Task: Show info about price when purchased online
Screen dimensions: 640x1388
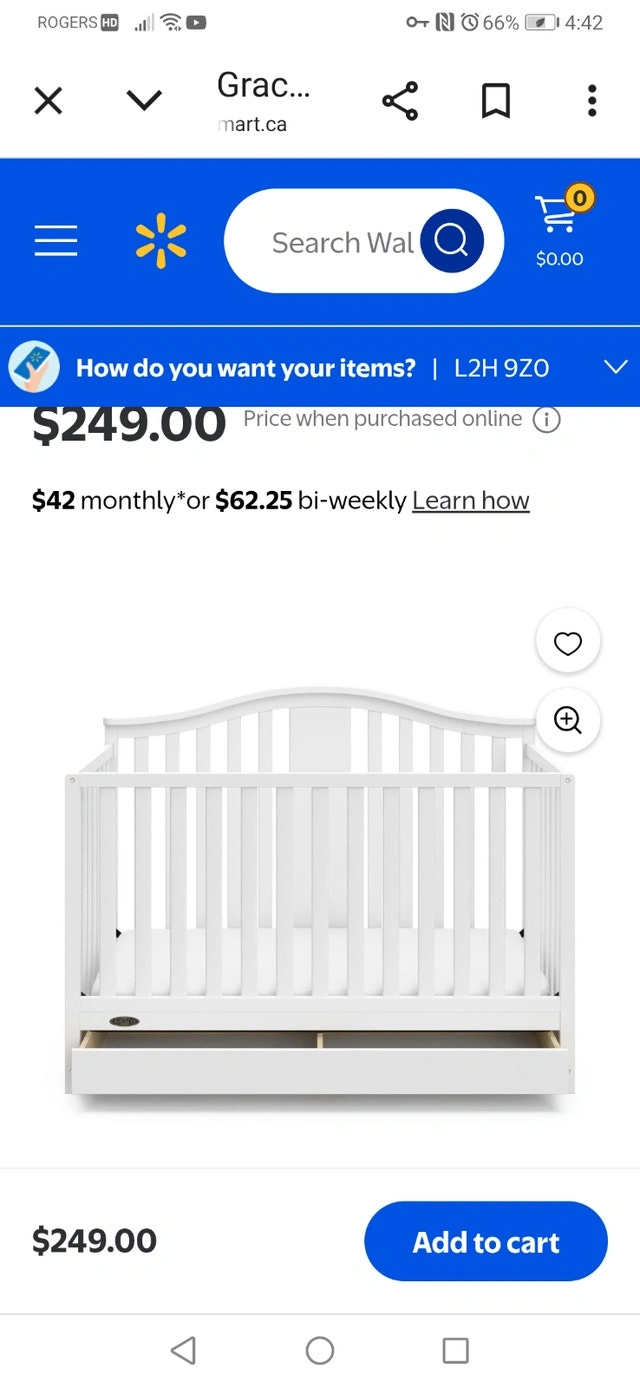Action: pyautogui.click(x=546, y=420)
